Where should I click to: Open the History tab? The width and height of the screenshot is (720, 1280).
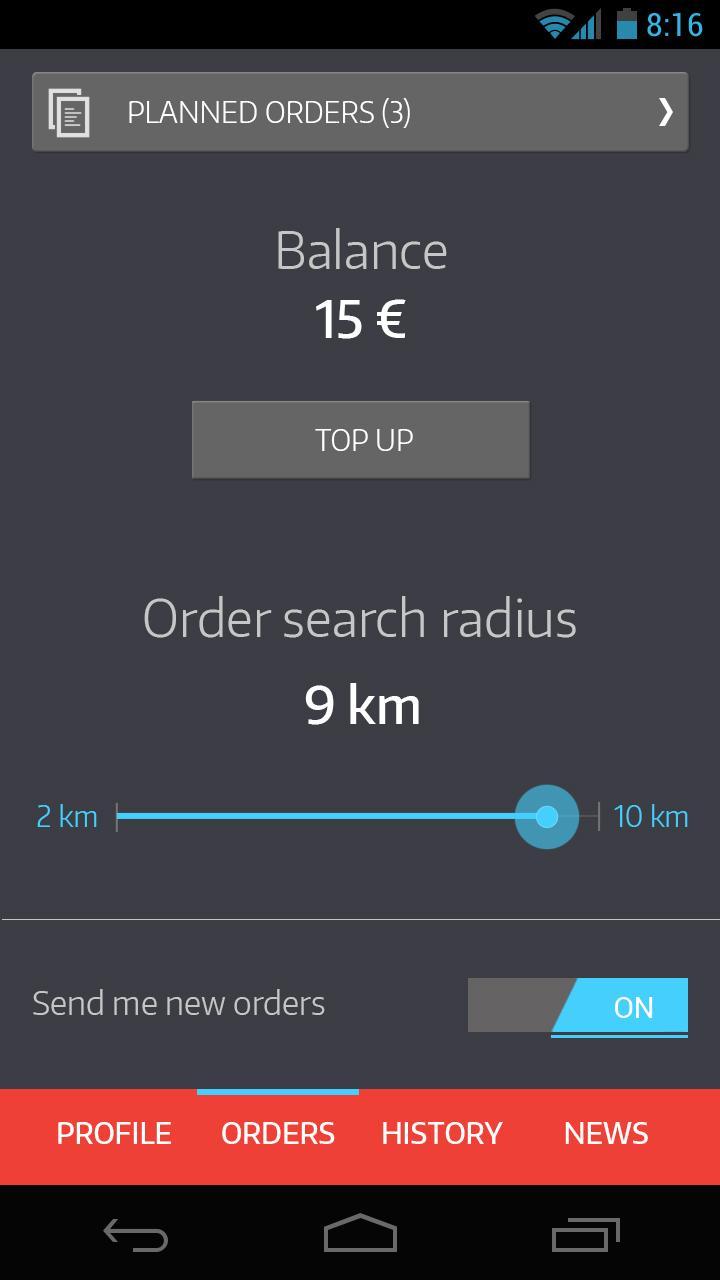coord(441,1134)
